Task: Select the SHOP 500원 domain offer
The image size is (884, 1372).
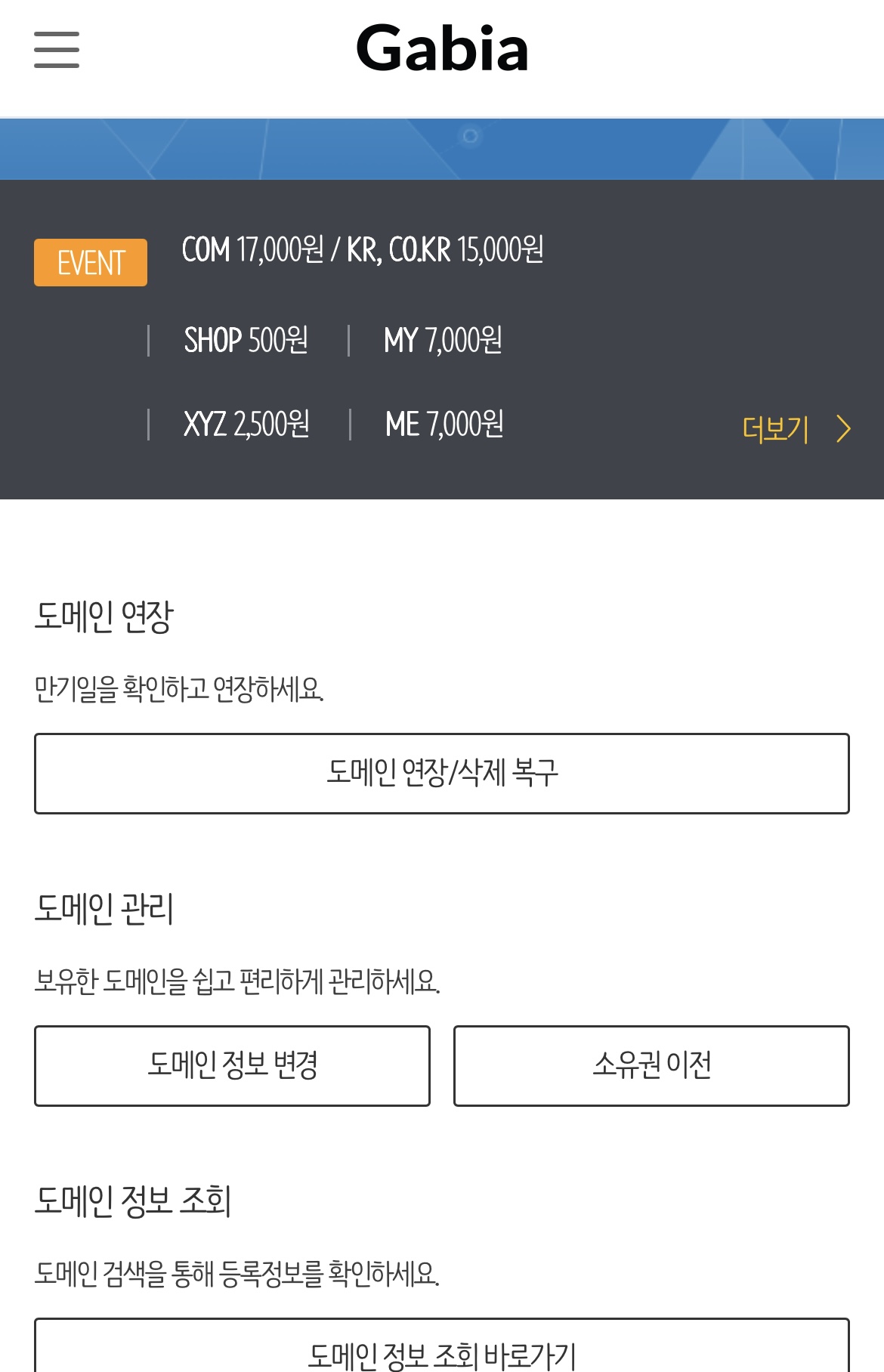Action: [246, 341]
